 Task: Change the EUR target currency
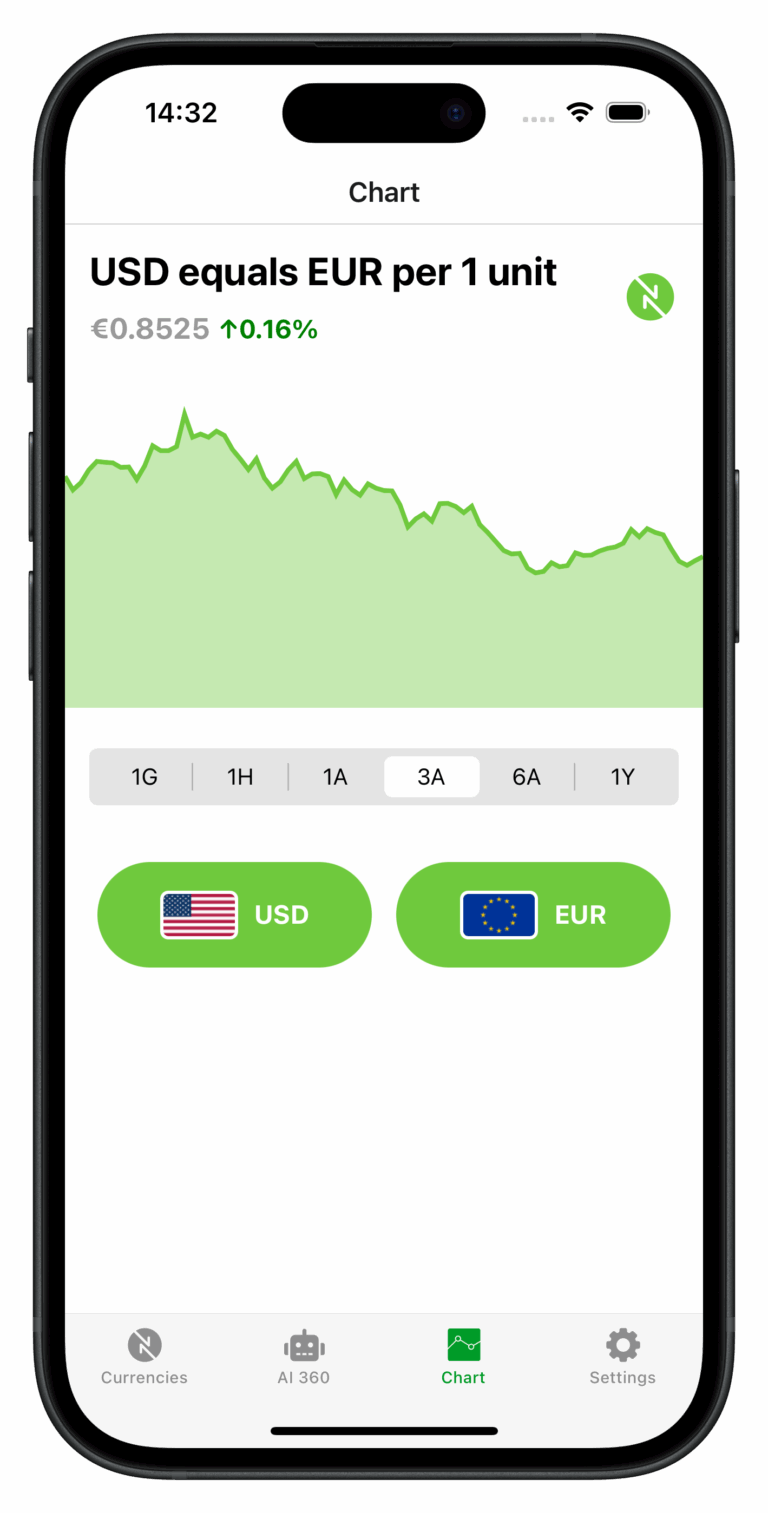click(x=533, y=915)
